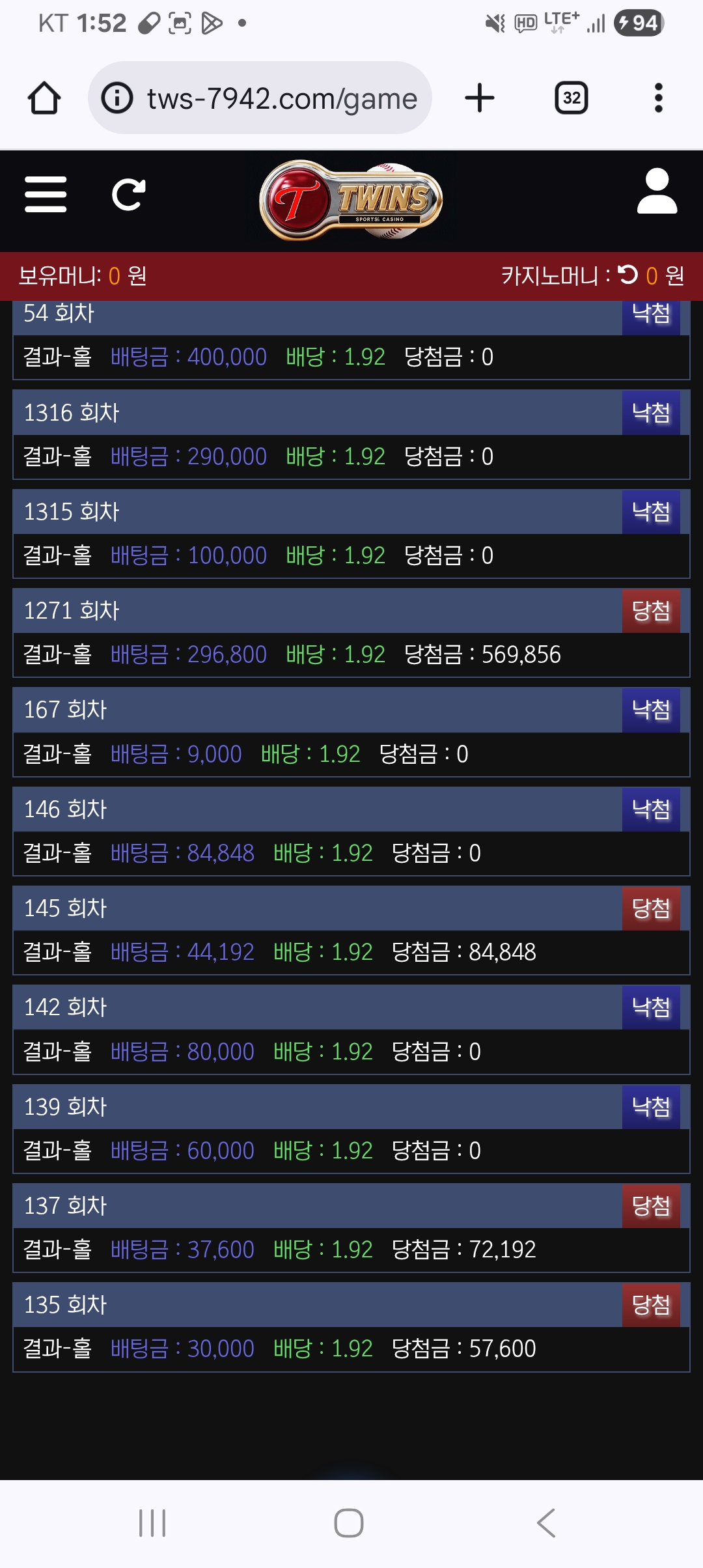The height and width of the screenshot is (1568, 703).
Task: Open the hamburger side menu
Action: pyautogui.click(x=46, y=194)
